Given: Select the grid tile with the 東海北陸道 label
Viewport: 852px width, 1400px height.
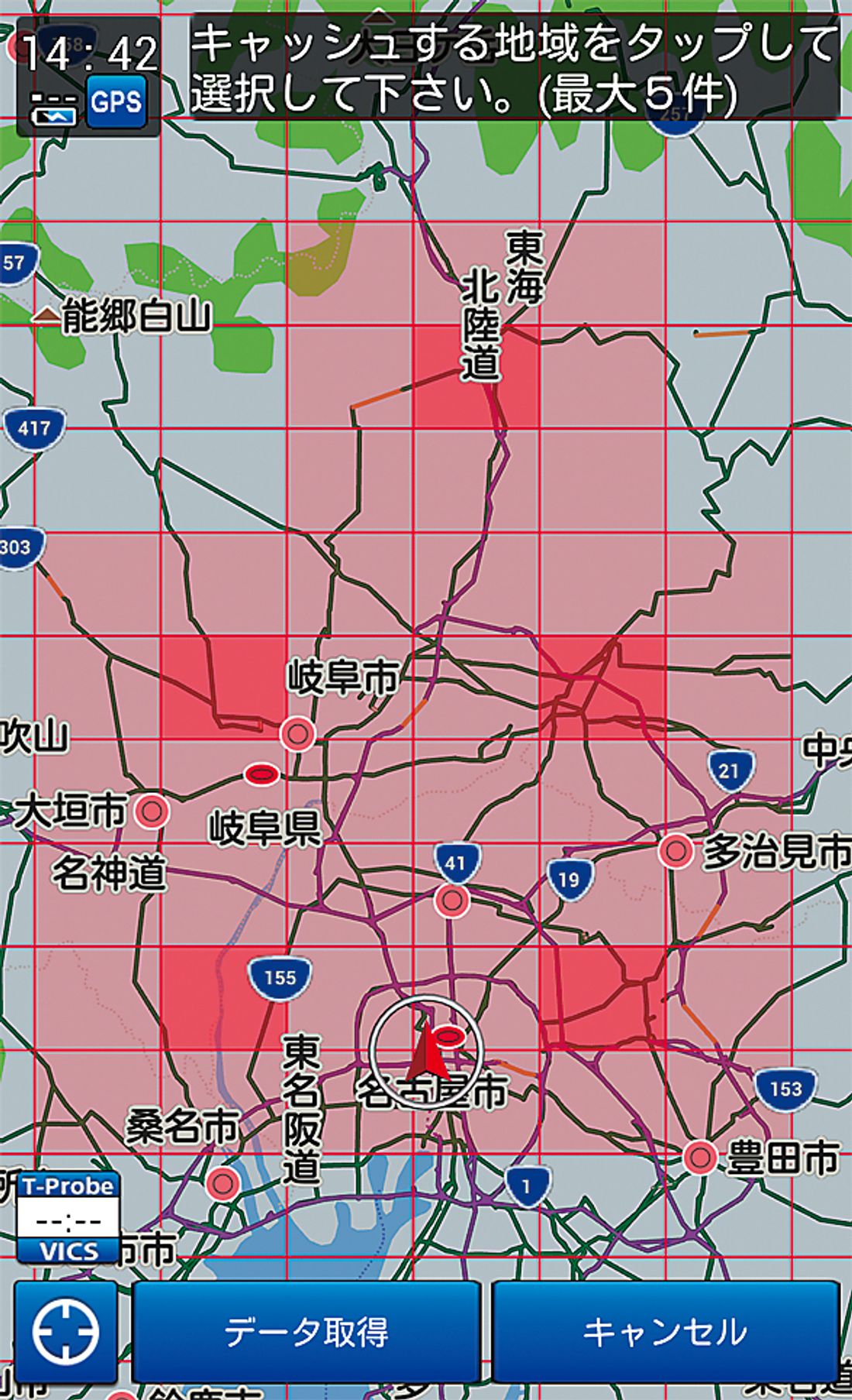Looking at the screenshot, I should (476, 377).
